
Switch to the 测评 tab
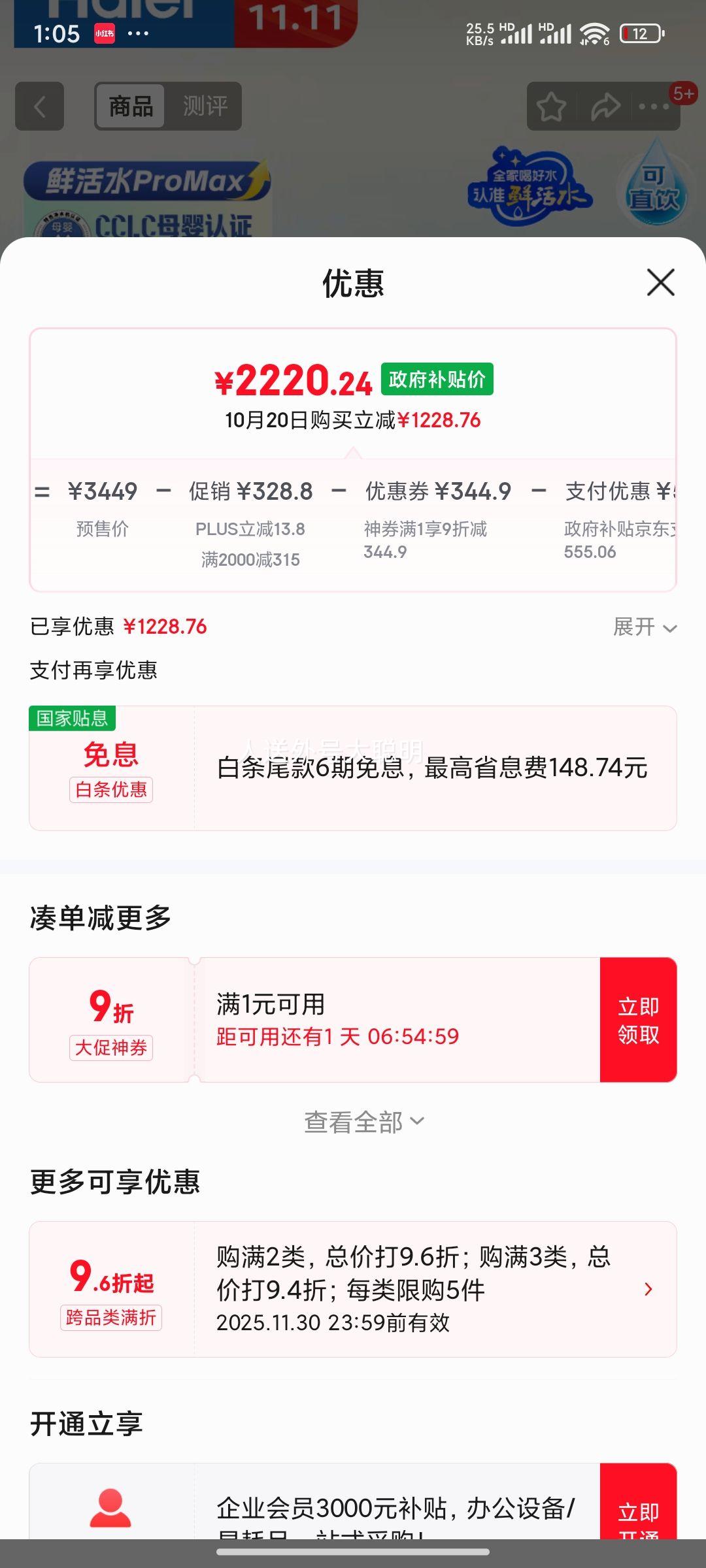click(x=205, y=106)
